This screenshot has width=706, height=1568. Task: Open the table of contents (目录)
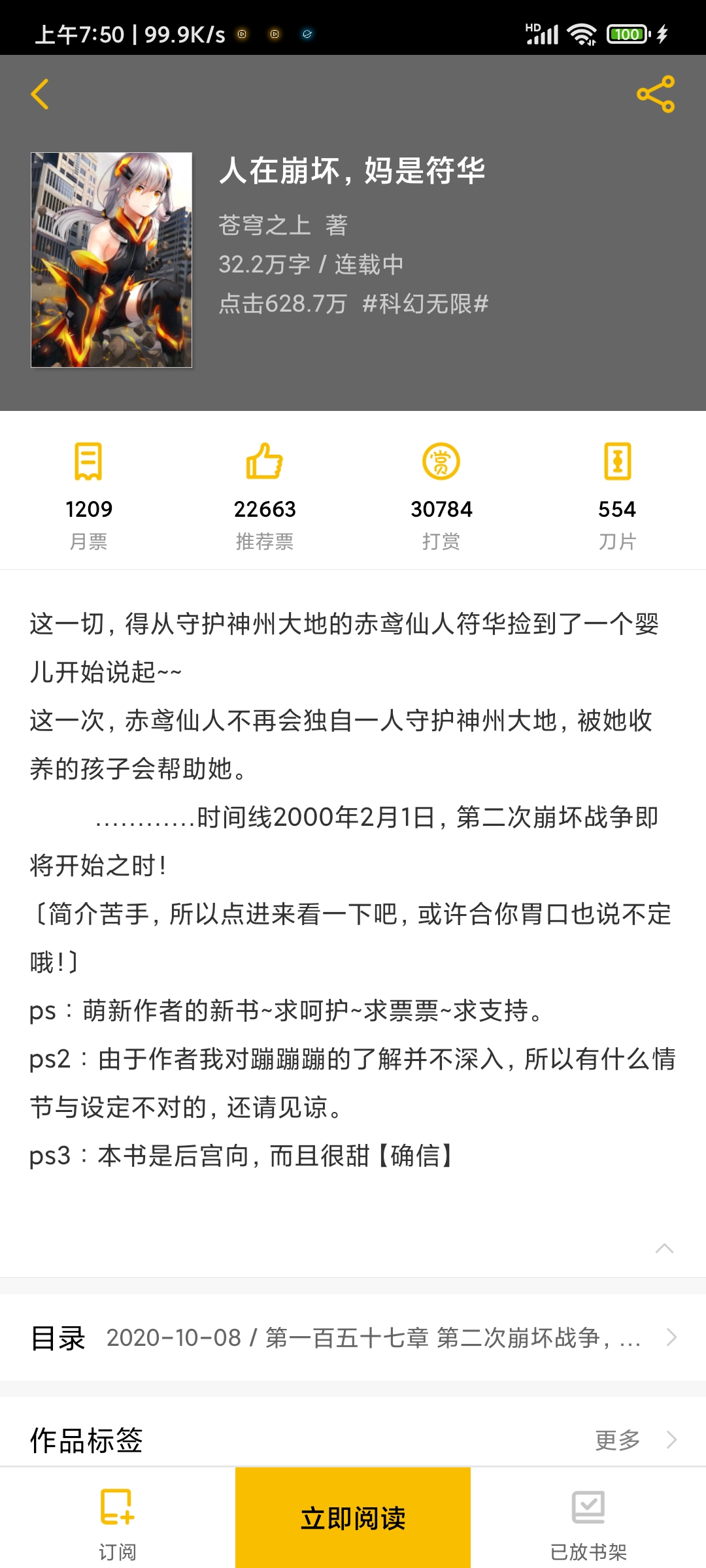[x=353, y=1337]
